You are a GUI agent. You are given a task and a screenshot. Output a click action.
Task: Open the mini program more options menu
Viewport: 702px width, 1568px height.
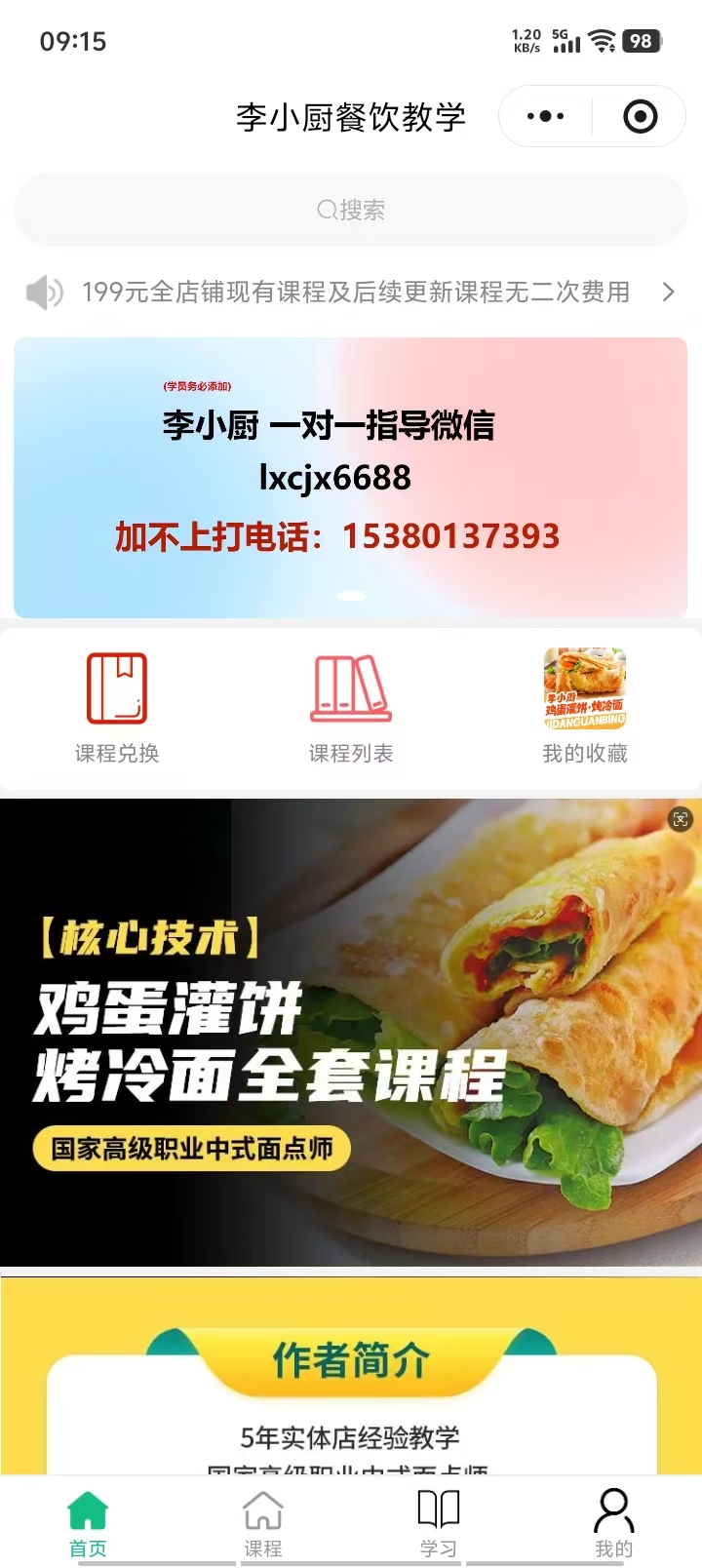click(545, 117)
